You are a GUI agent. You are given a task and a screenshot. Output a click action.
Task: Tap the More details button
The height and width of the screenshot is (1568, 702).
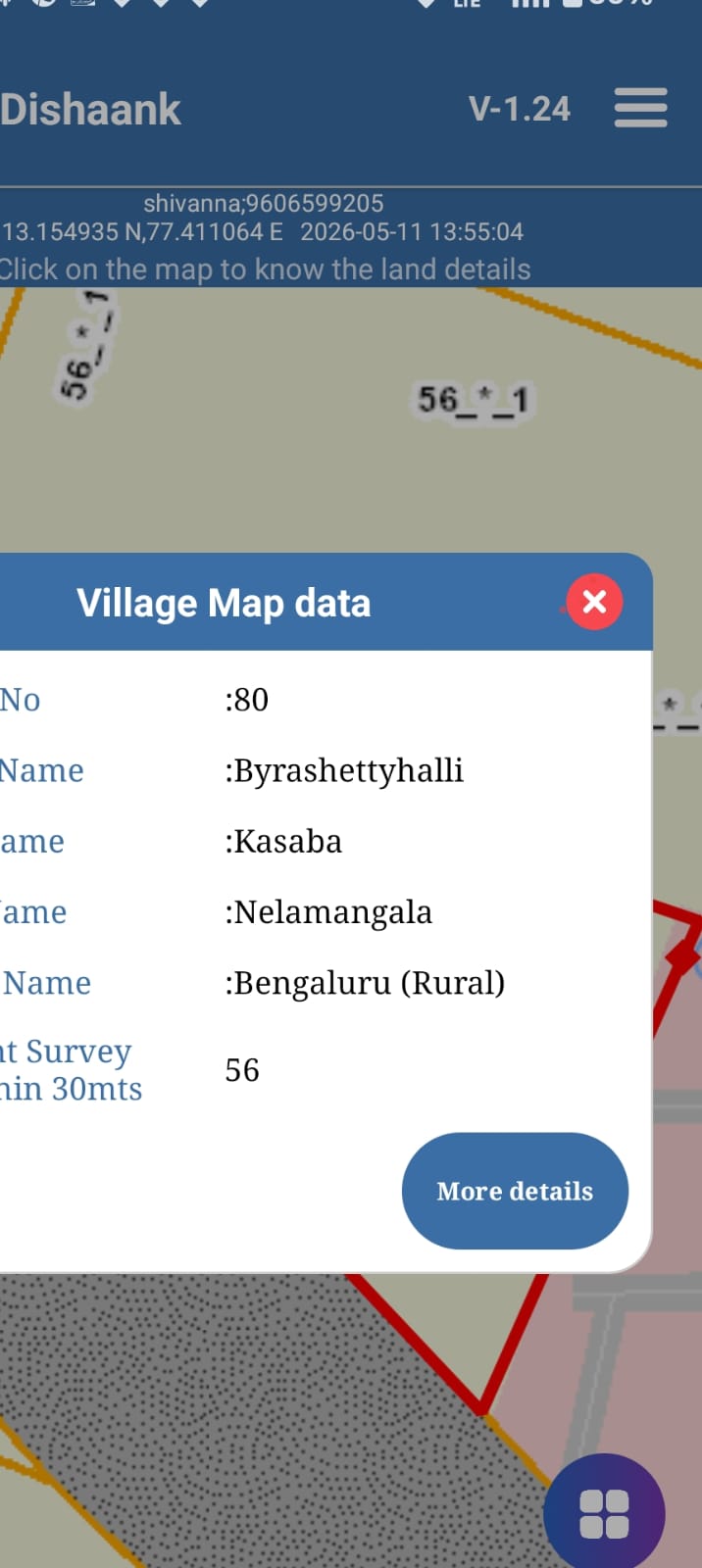point(515,1191)
